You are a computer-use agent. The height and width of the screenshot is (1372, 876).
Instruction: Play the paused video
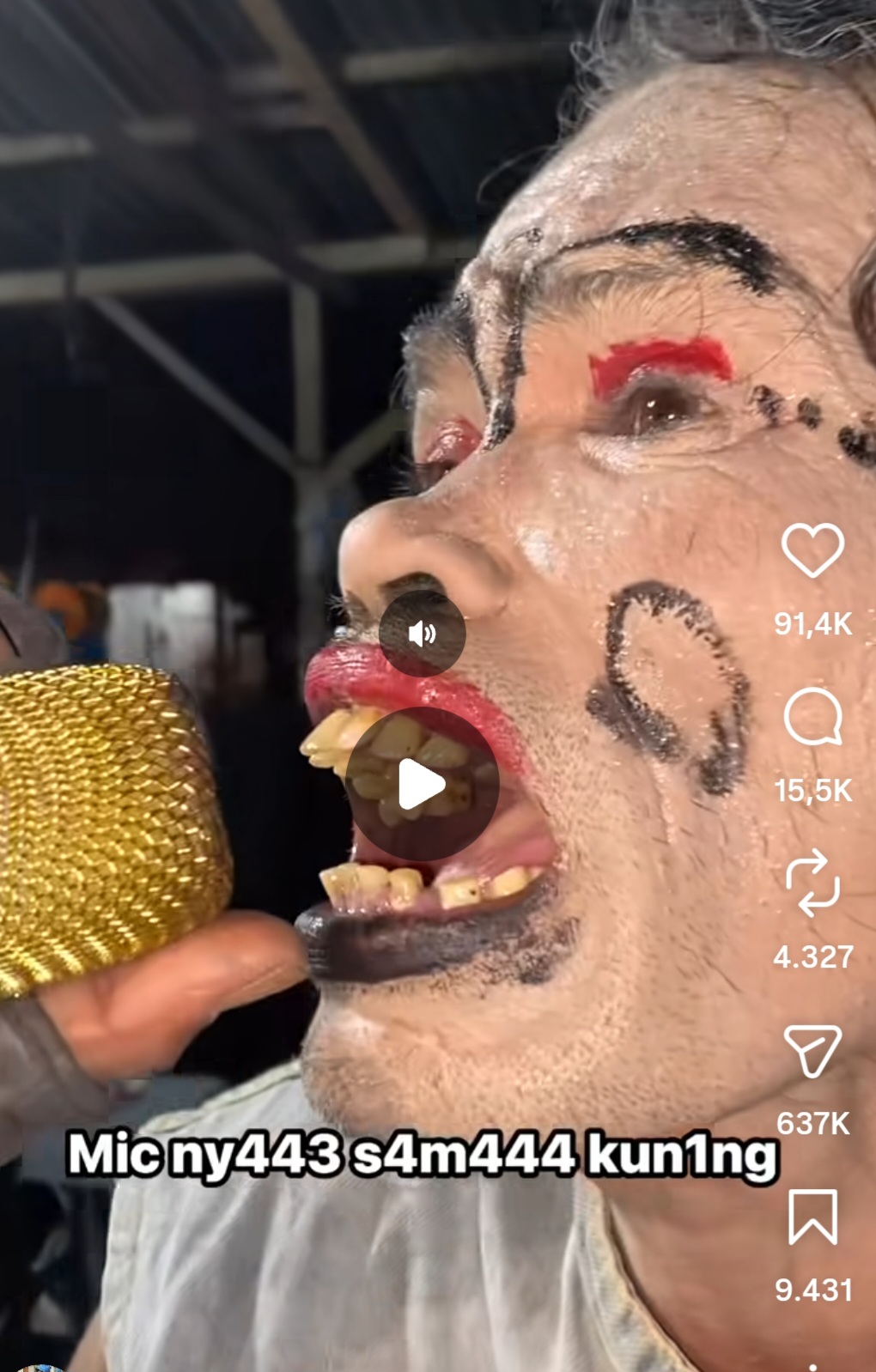(x=422, y=784)
